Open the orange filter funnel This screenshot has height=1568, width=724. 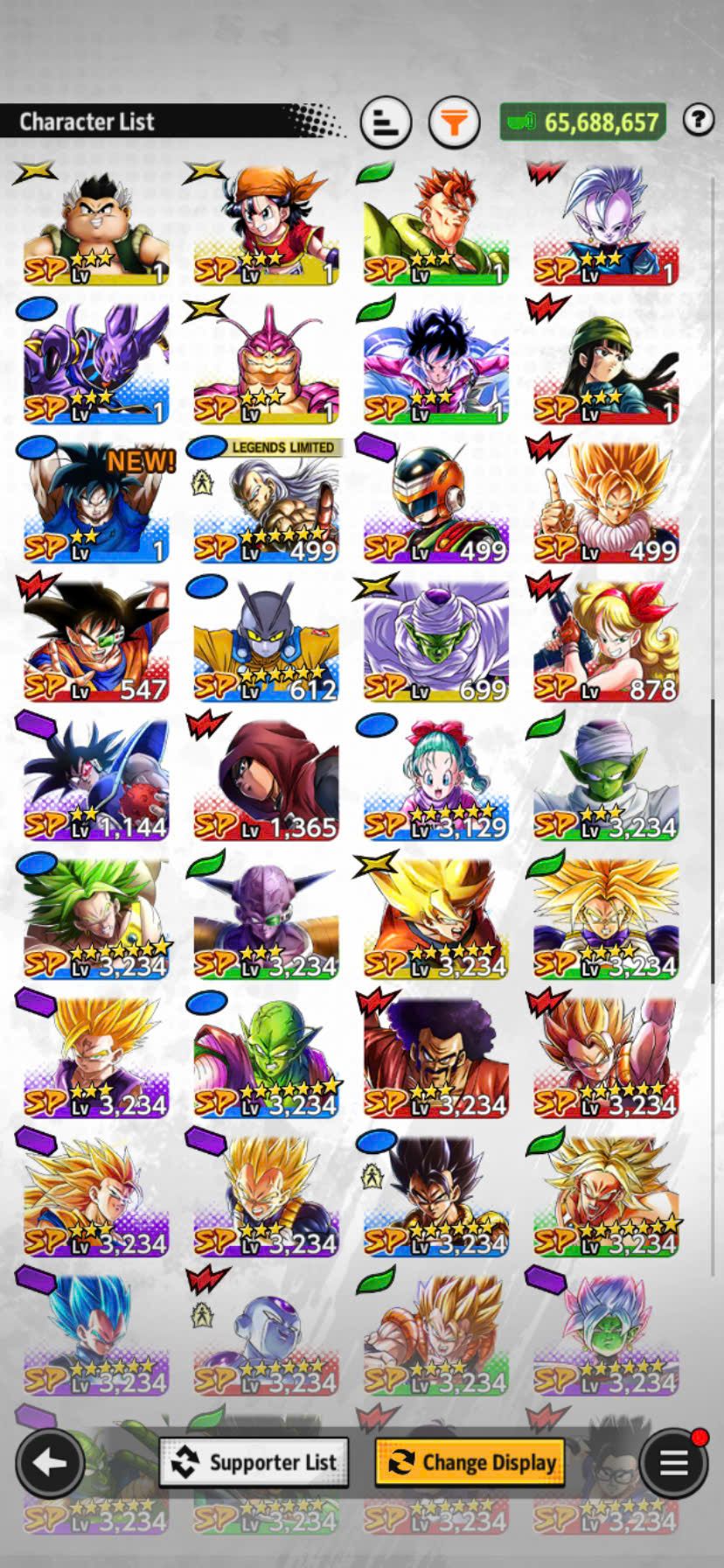pos(454,122)
